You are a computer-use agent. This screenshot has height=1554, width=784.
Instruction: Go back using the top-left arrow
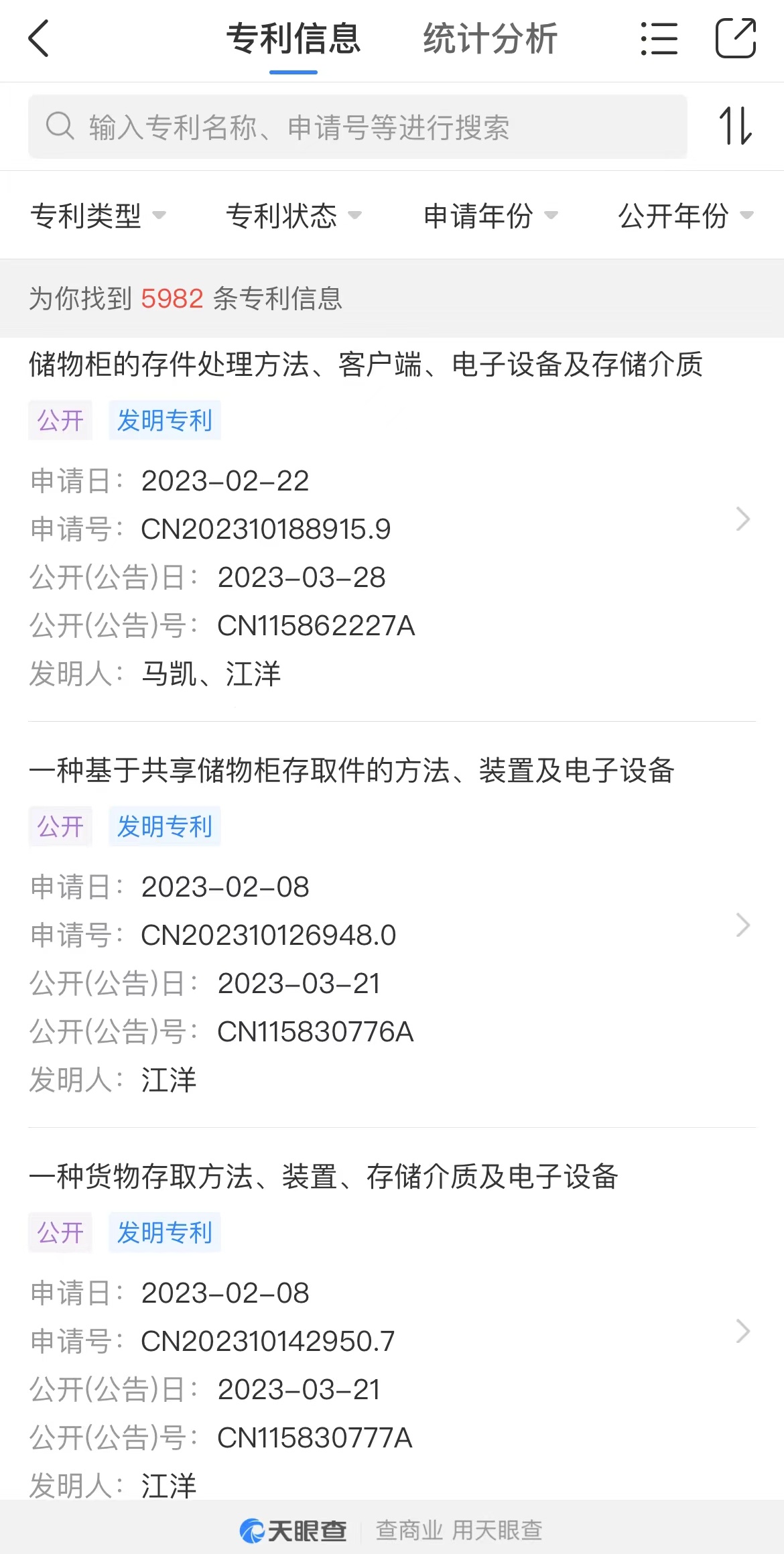[39, 39]
